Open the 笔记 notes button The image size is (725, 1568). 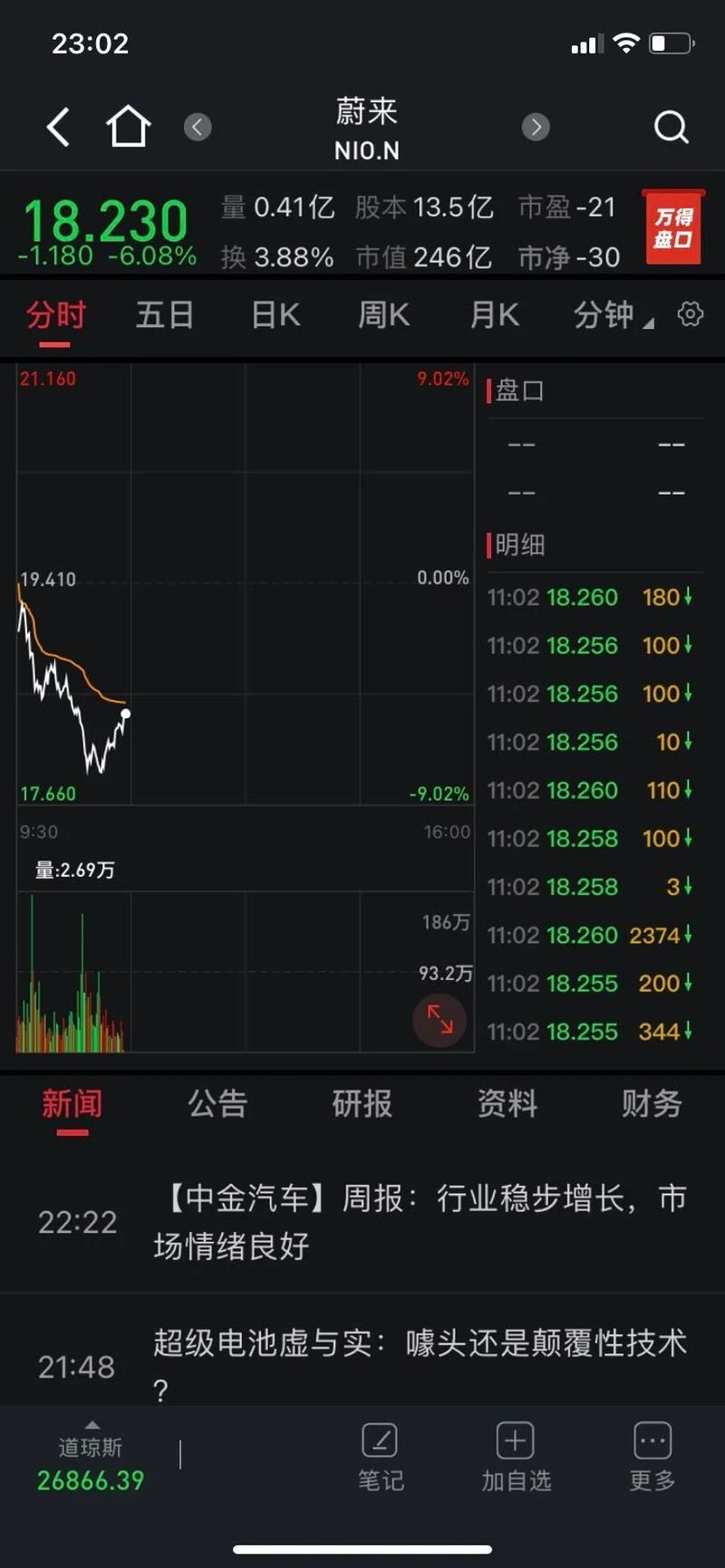click(x=381, y=1457)
